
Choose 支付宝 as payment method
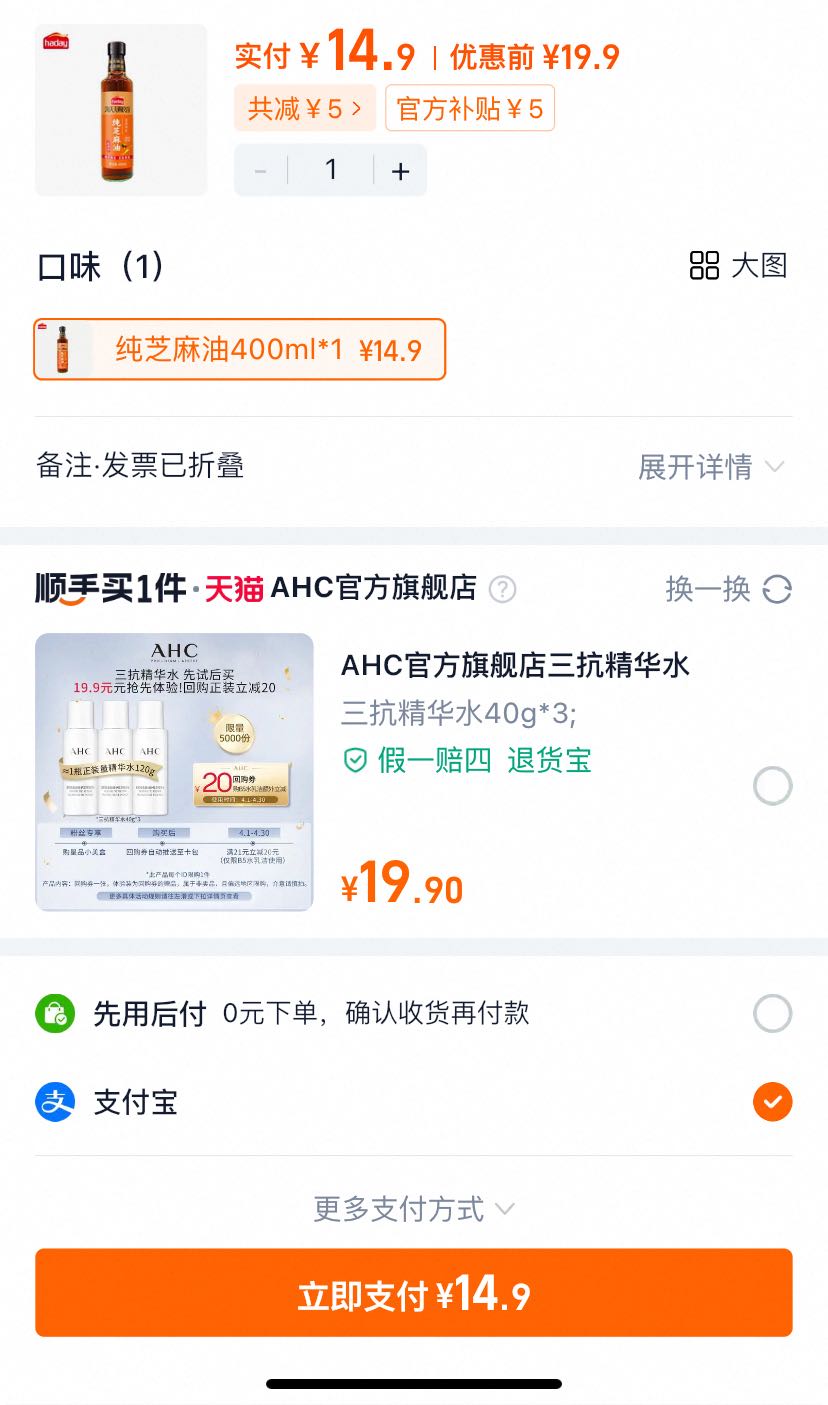click(x=772, y=1102)
